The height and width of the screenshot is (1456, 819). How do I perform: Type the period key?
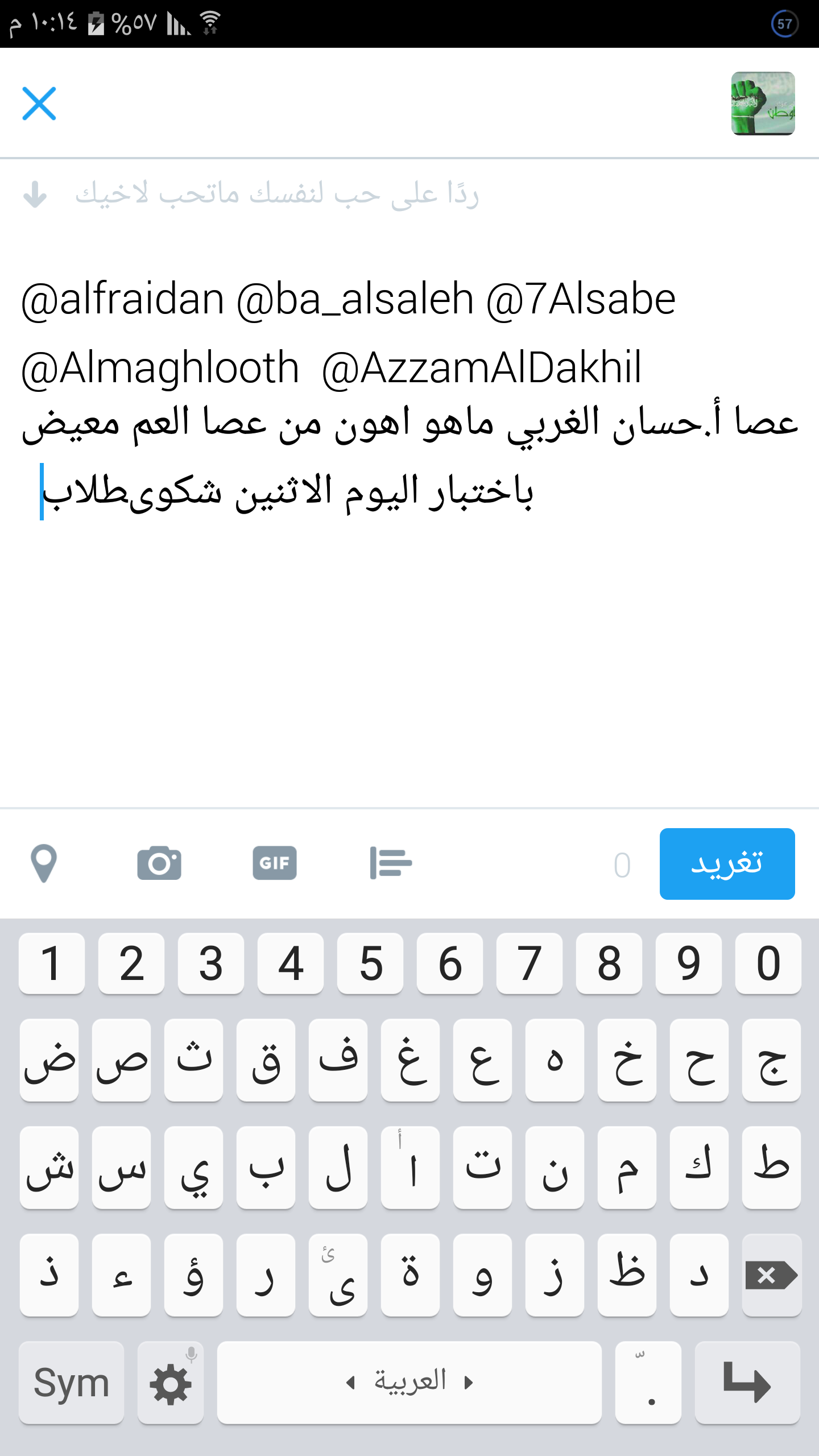coord(648,1383)
